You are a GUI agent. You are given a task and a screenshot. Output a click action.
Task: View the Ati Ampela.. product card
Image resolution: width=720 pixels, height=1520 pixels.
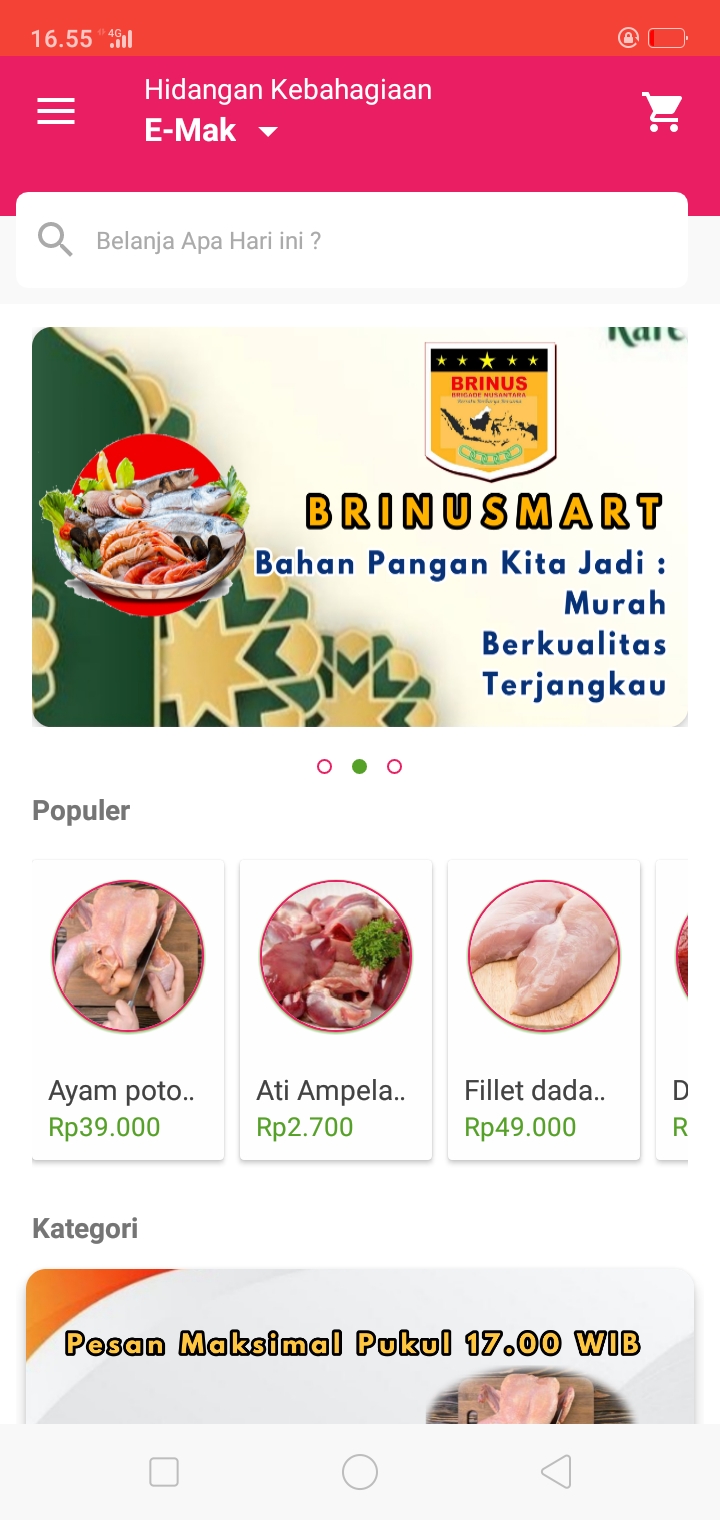pos(336,1010)
